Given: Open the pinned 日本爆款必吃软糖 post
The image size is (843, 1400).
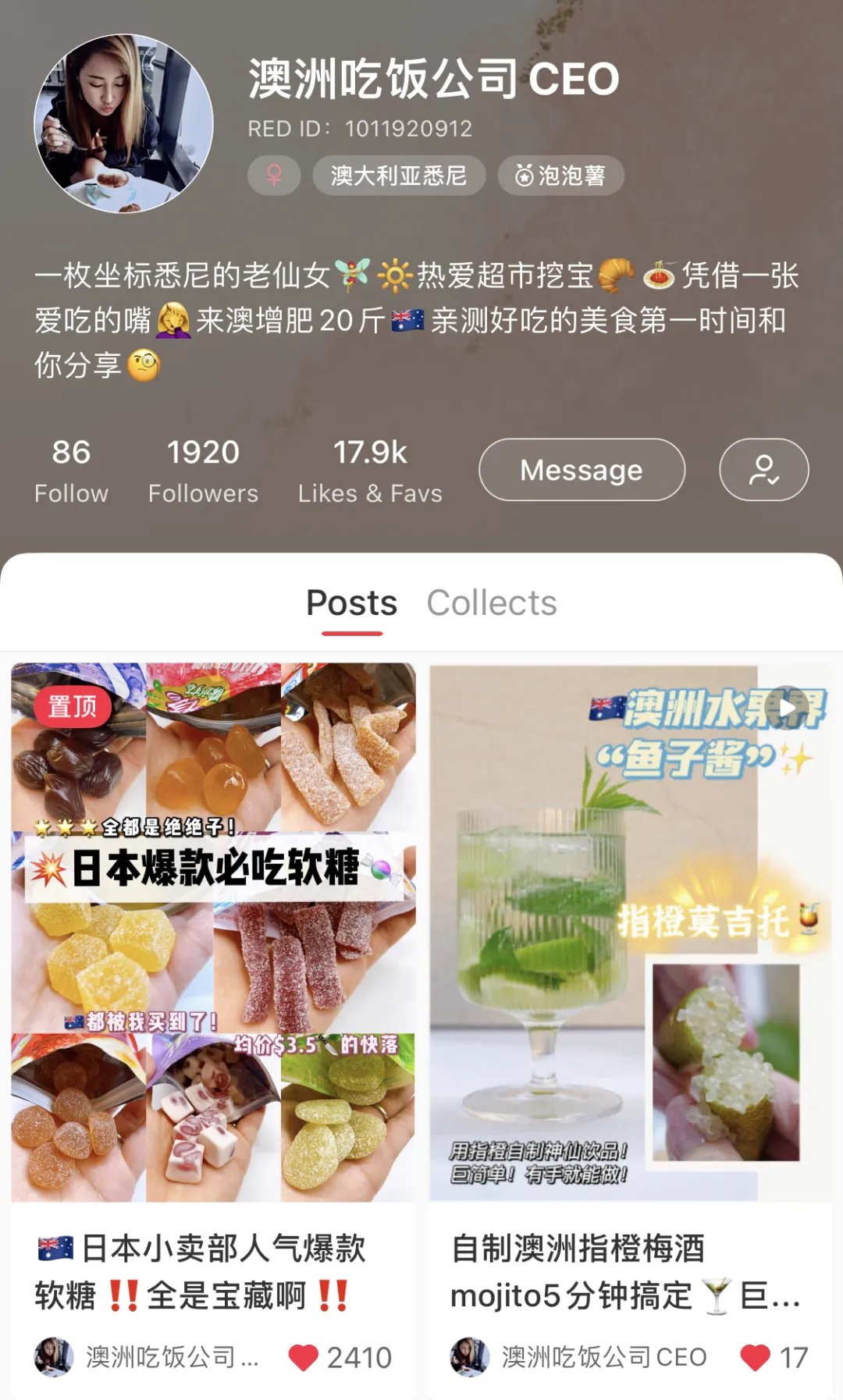Looking at the screenshot, I should (213, 932).
